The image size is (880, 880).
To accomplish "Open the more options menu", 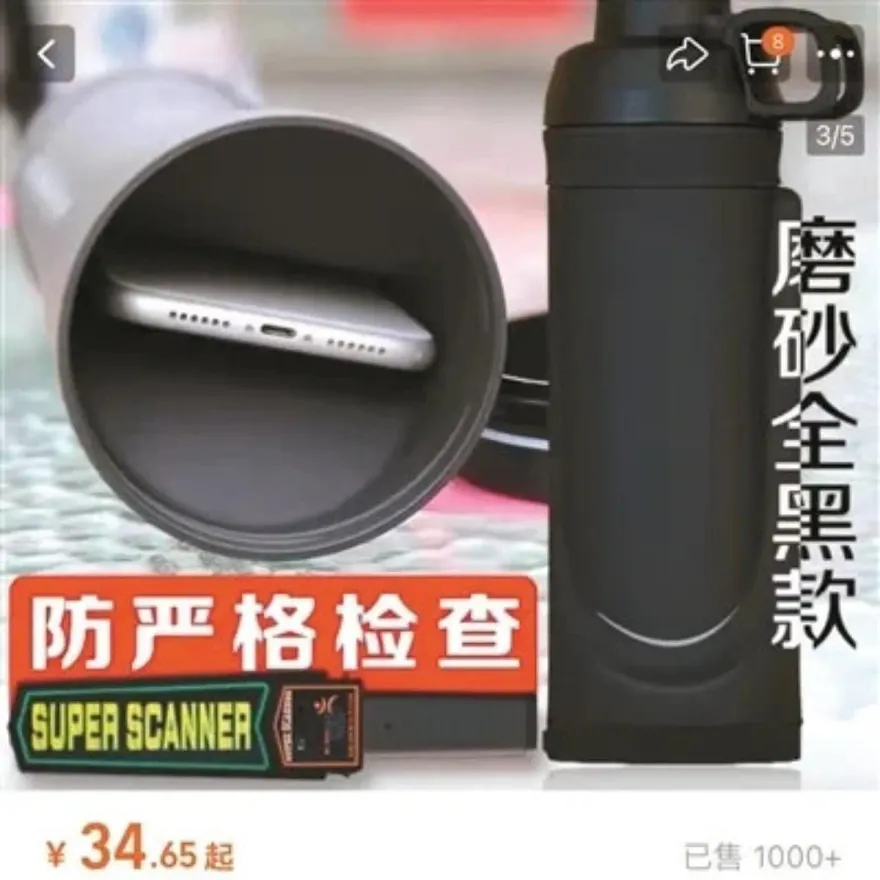I will click(835, 55).
